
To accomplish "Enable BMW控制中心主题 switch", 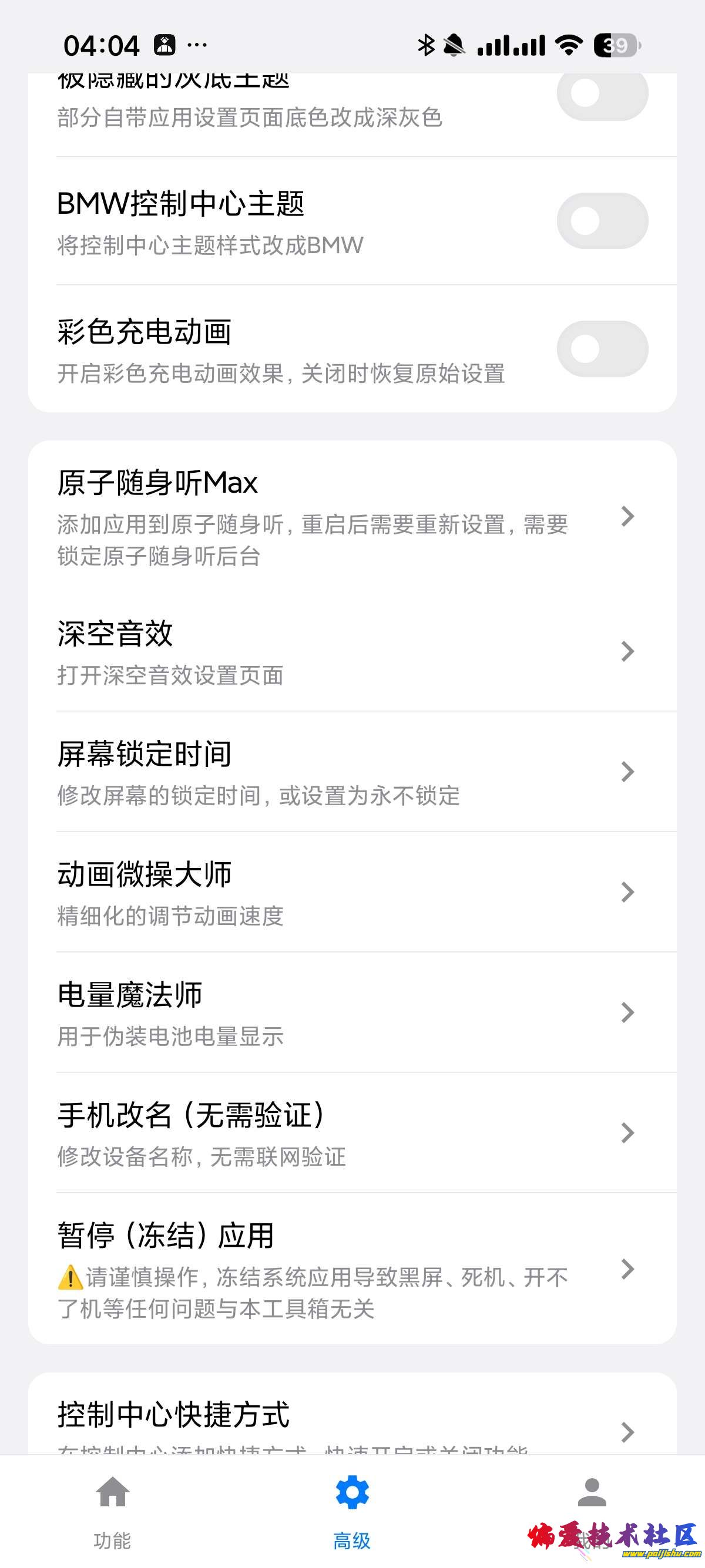I will point(602,221).
